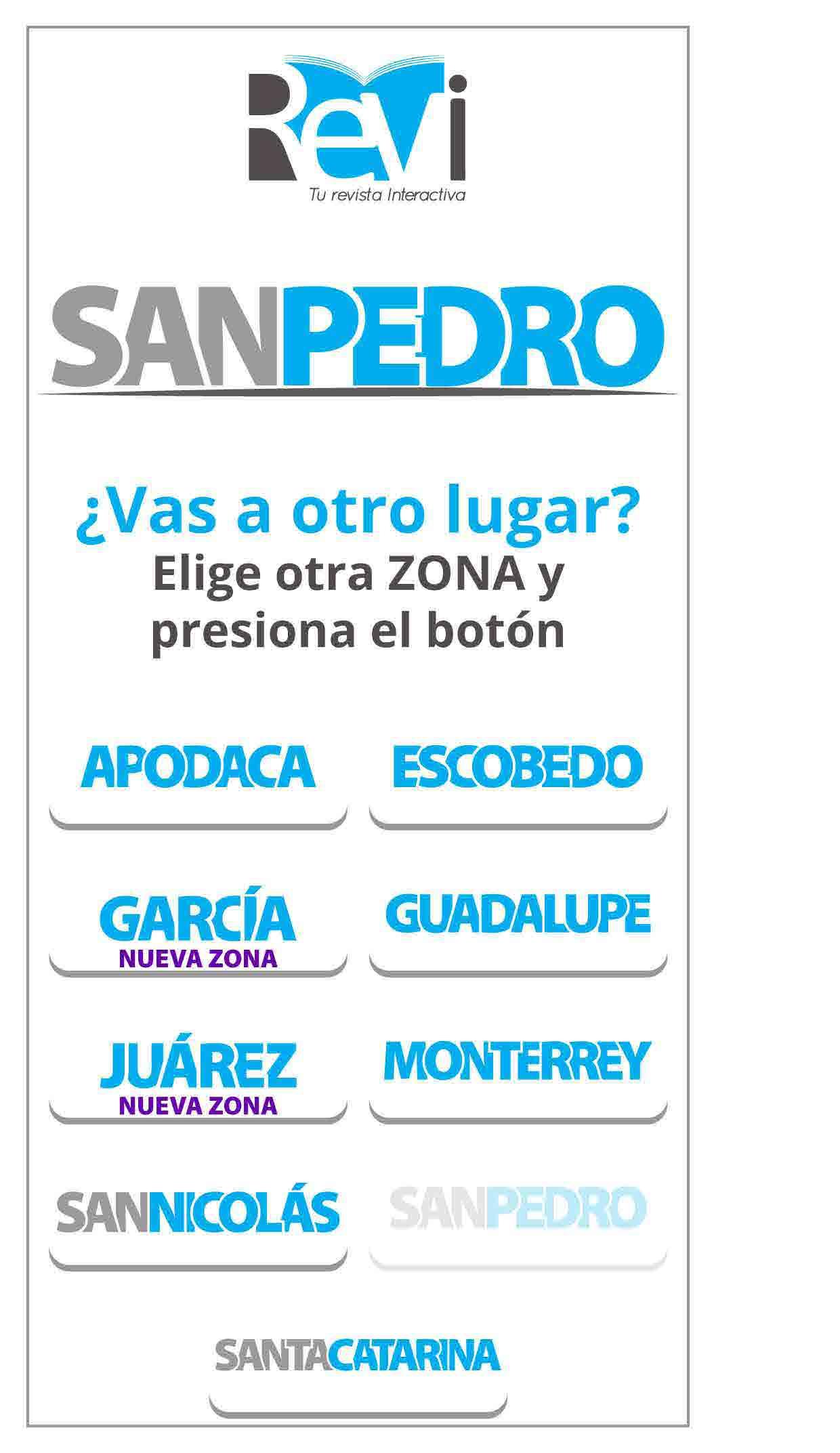
Task: Select Juárez nueva zona
Action: pos(198,1077)
